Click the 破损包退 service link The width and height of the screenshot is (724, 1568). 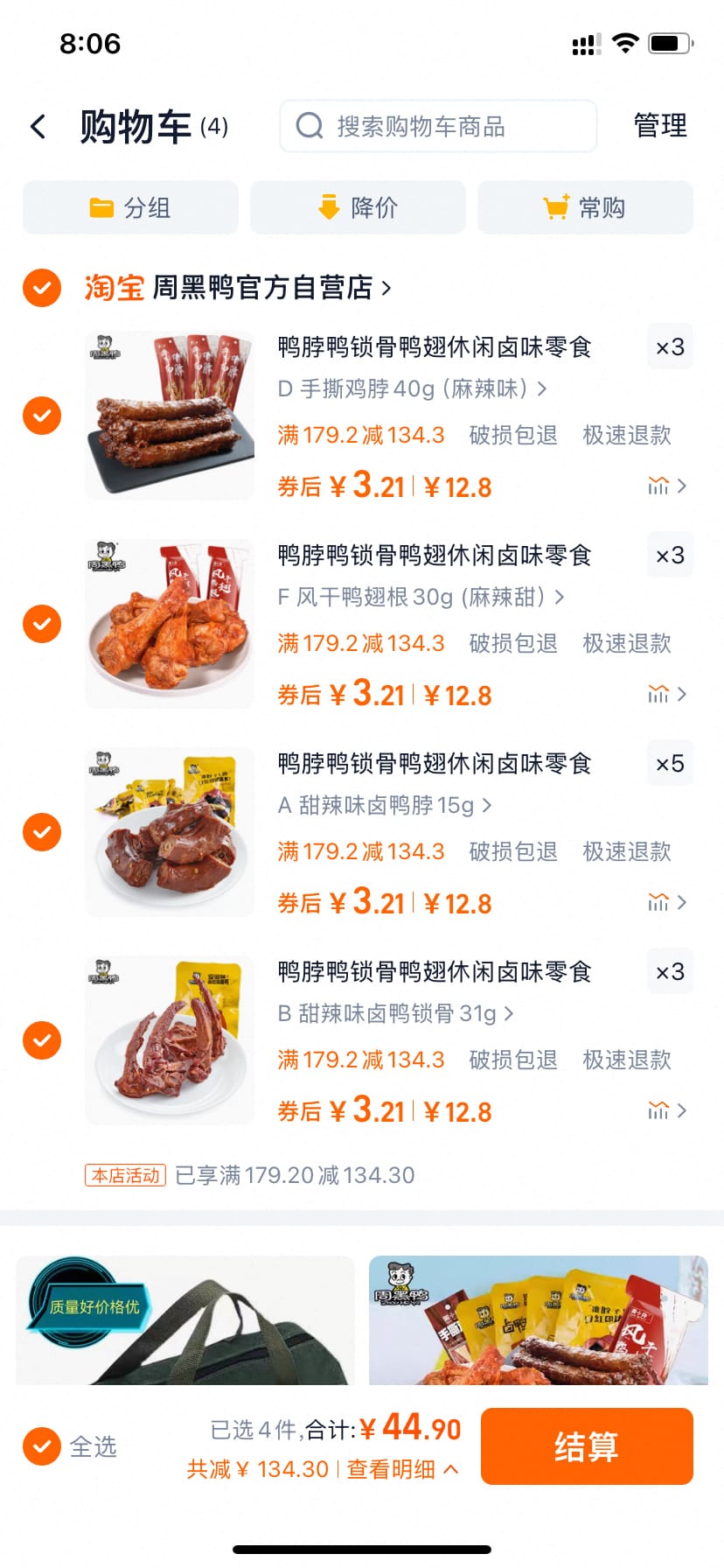pos(513,436)
